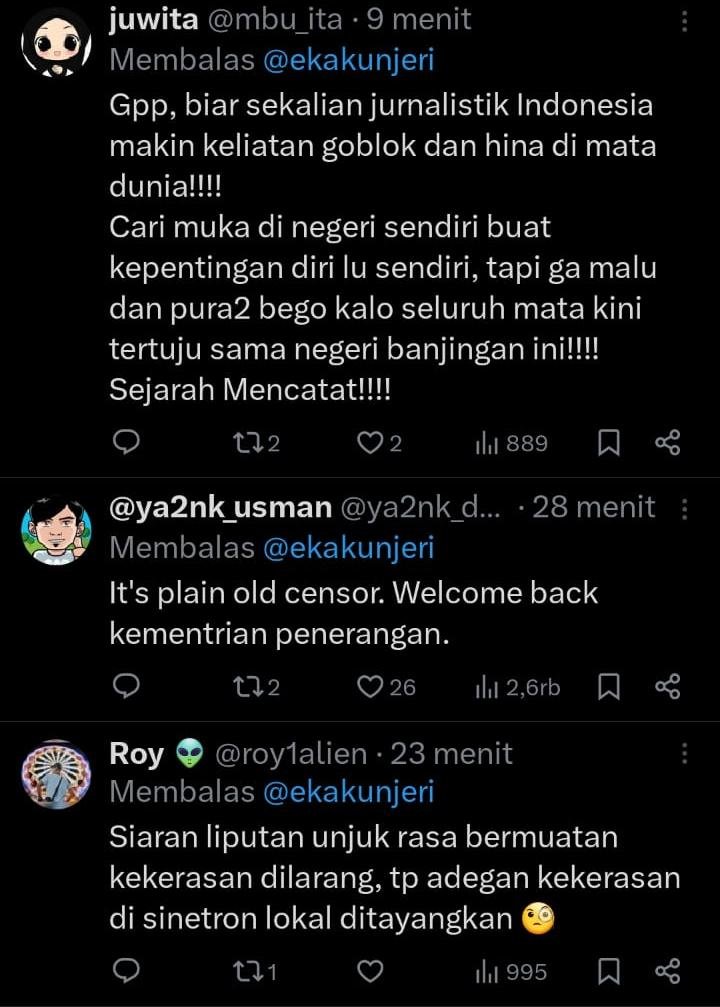Open Roy's profile picture

click(56, 775)
